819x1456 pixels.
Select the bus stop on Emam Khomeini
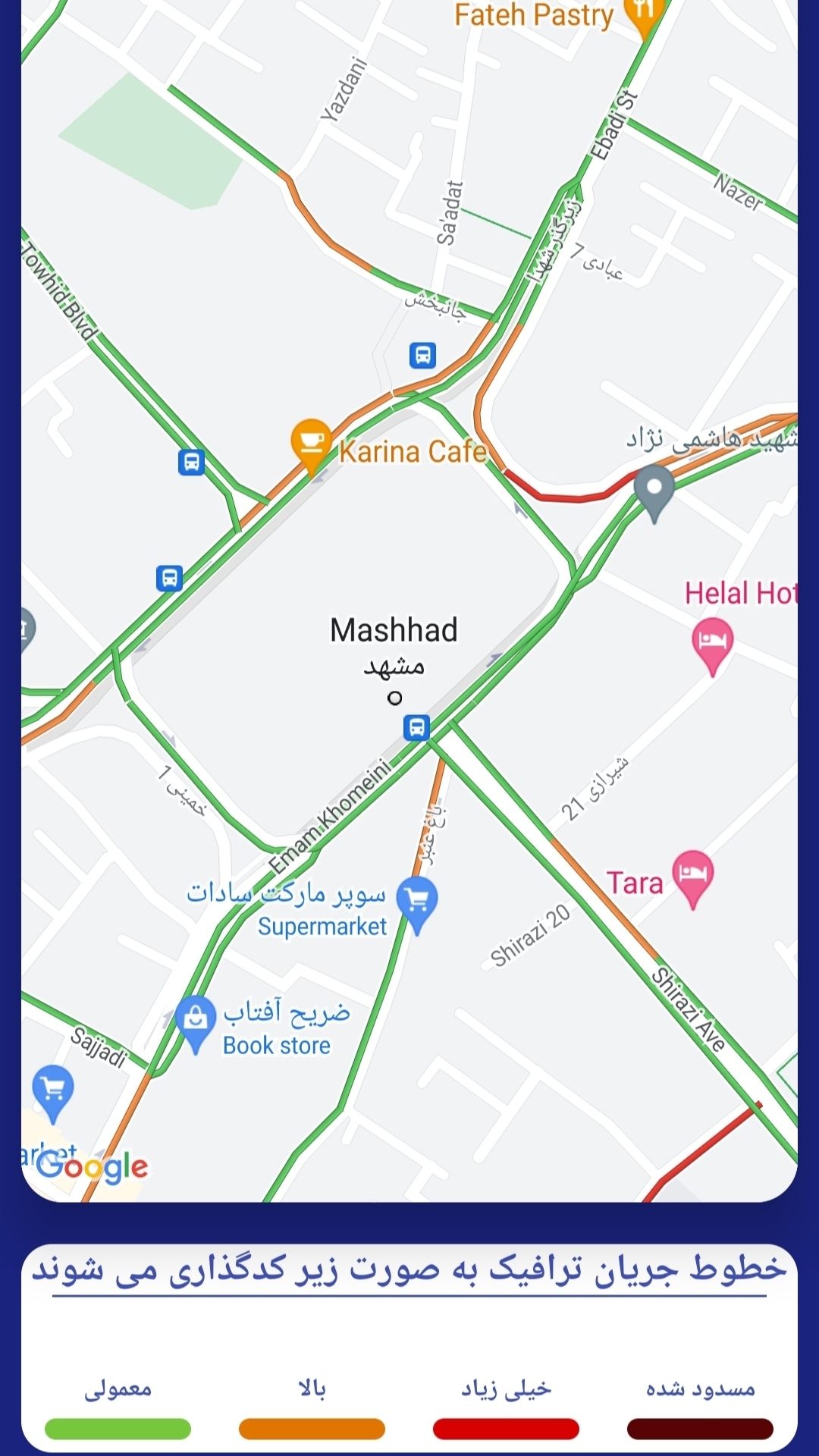416,727
